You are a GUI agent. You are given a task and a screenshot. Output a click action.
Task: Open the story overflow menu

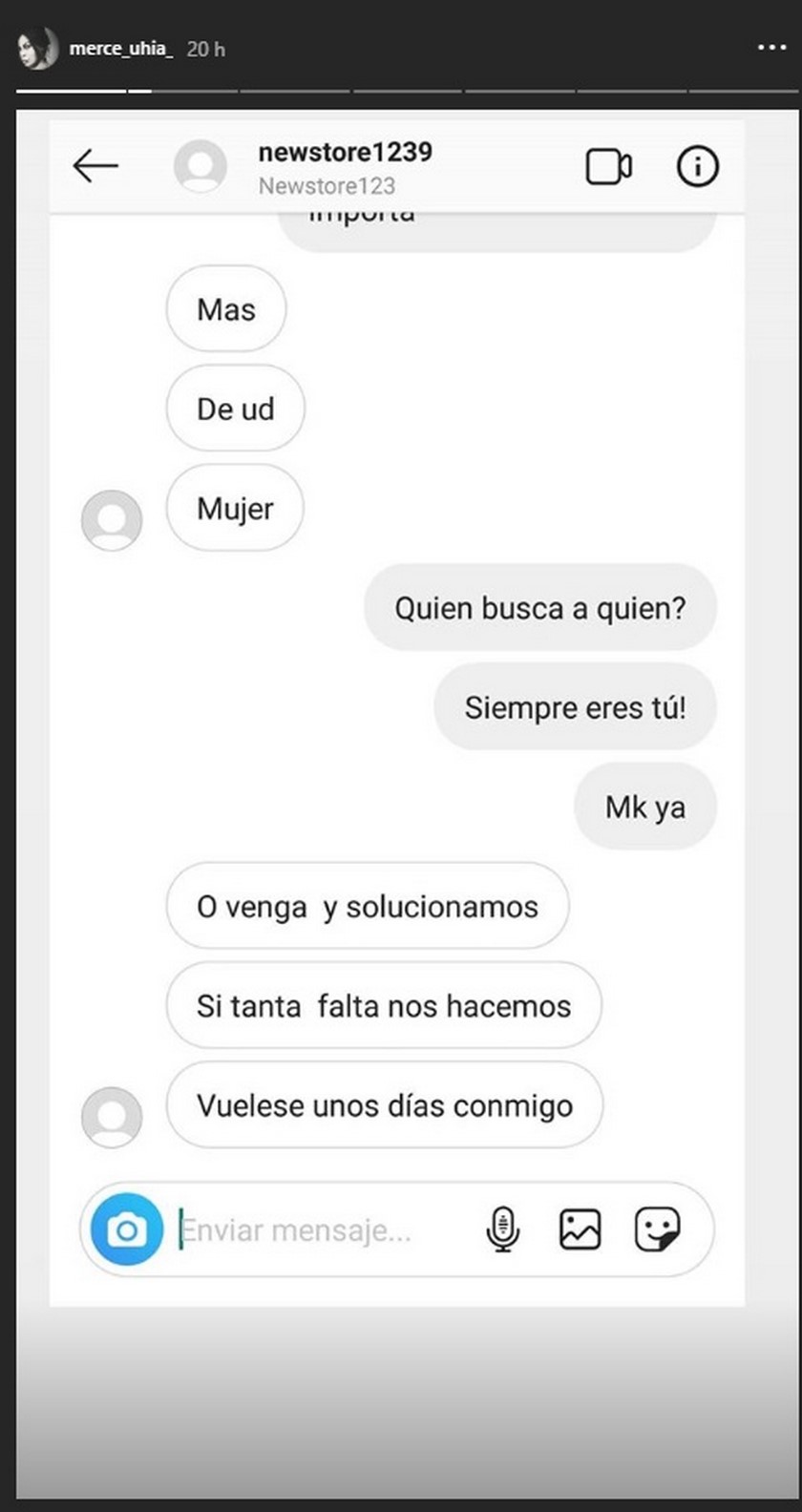(770, 49)
